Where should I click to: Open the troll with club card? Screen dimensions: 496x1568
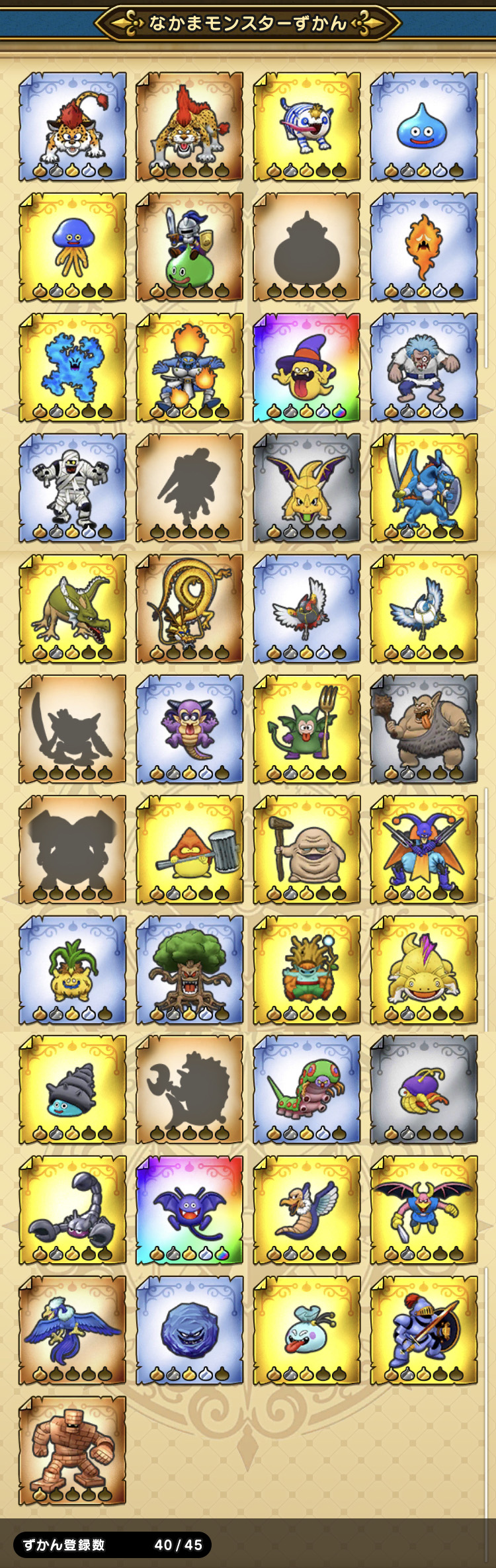coord(423,729)
